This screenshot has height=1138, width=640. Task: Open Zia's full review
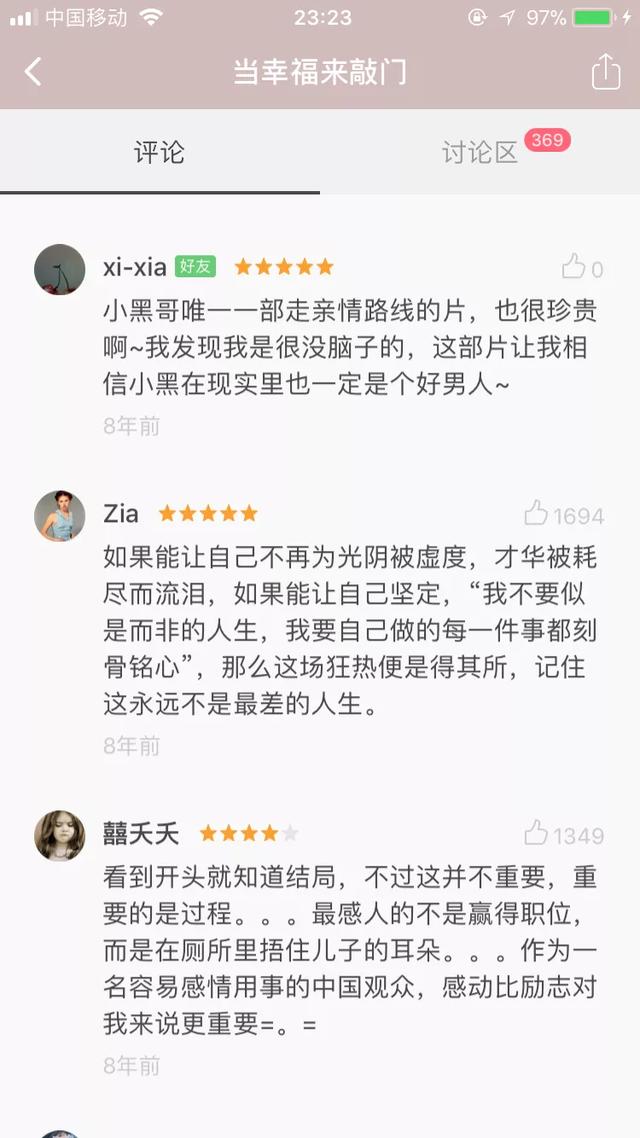point(350,631)
